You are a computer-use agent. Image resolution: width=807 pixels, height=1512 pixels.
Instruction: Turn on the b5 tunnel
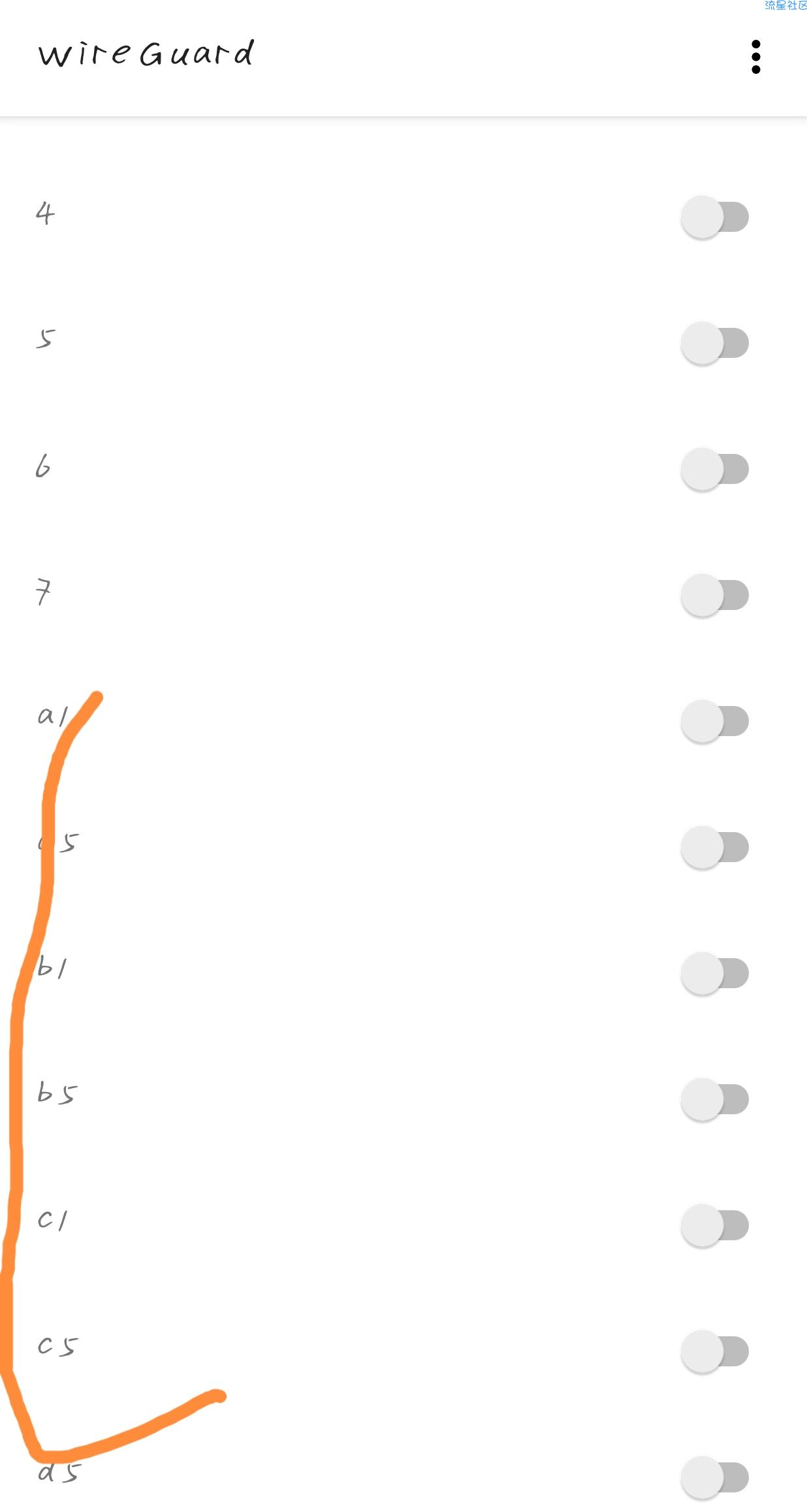(x=714, y=1099)
